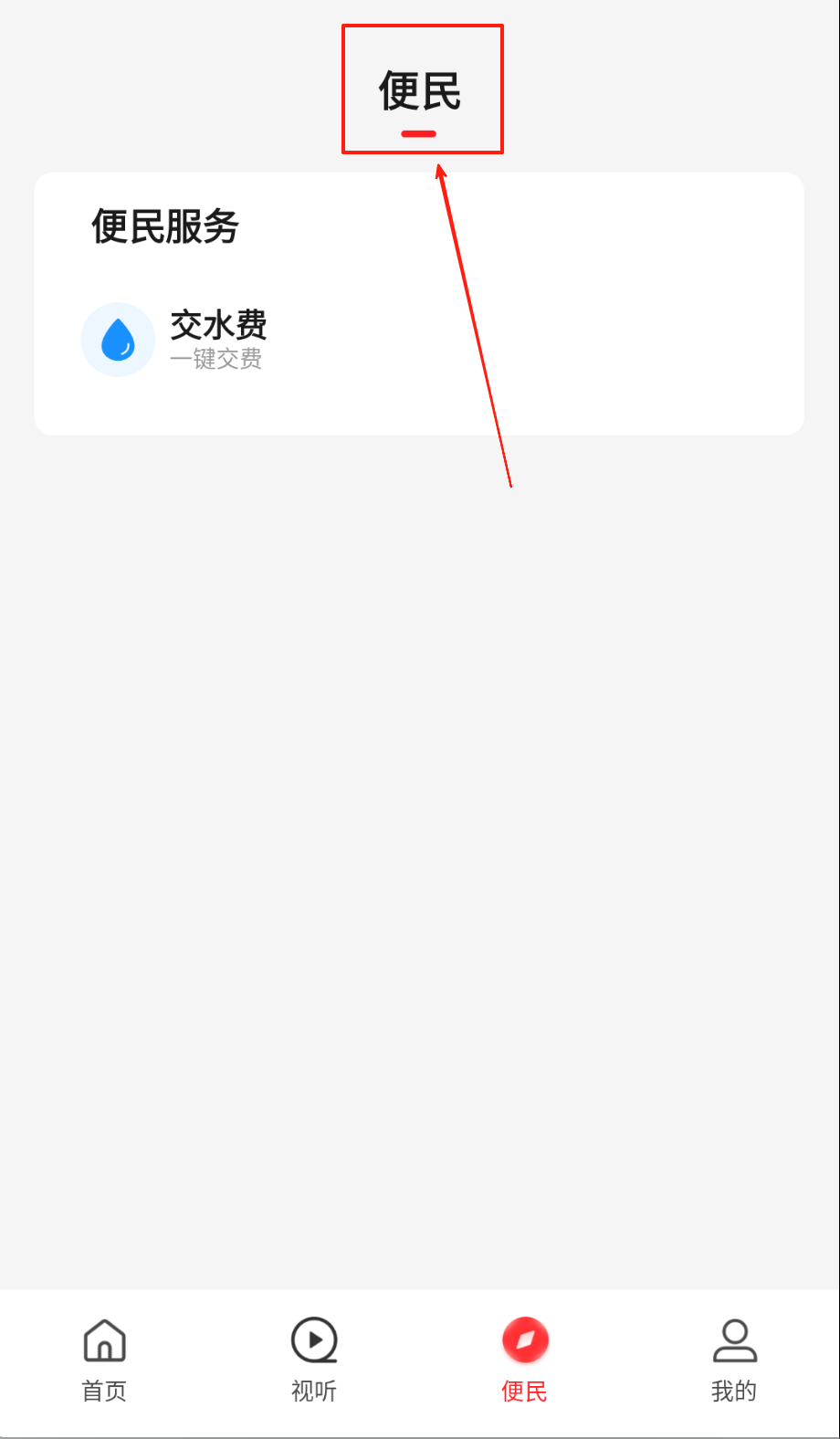Open the 交水费 water bill service
Viewport: 840px width, 1439px height.
[x=175, y=339]
